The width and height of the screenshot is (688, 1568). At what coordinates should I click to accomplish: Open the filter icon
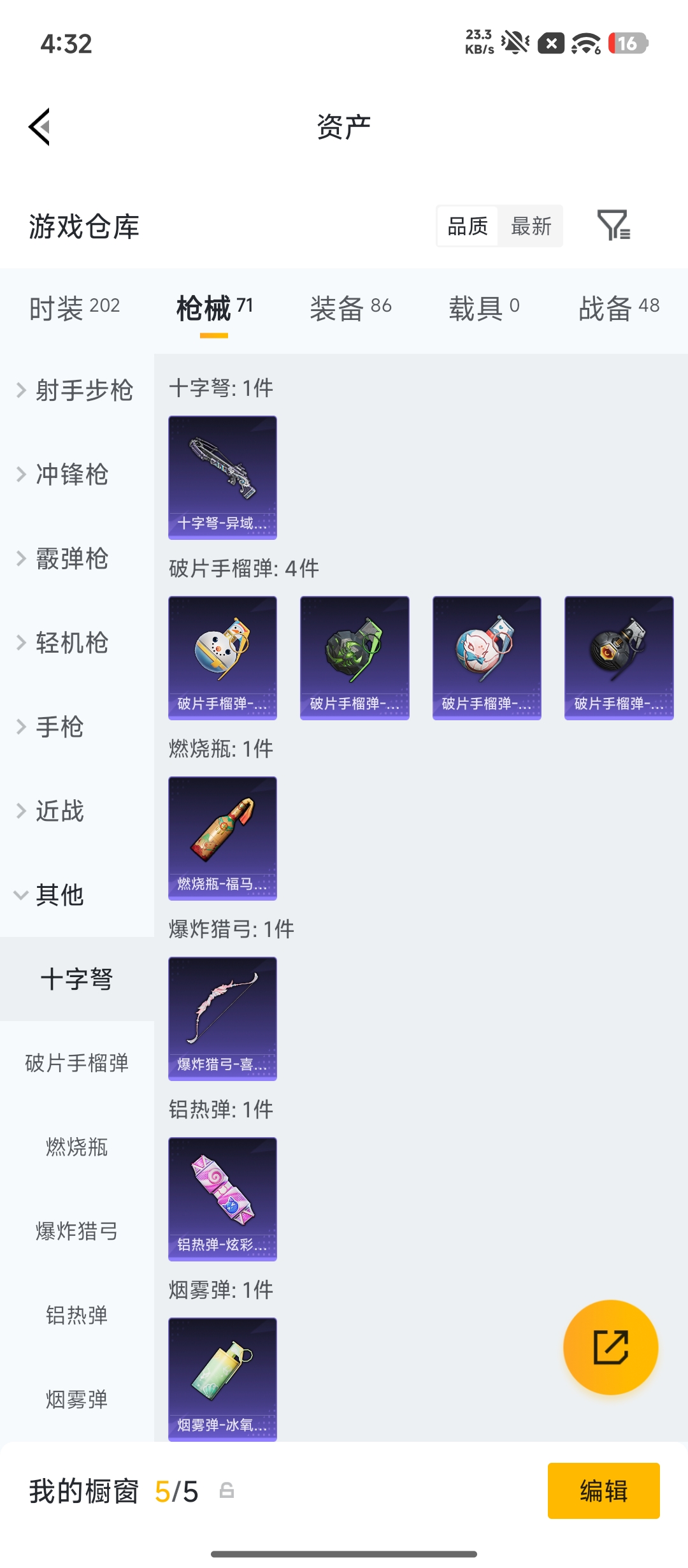coord(613,226)
